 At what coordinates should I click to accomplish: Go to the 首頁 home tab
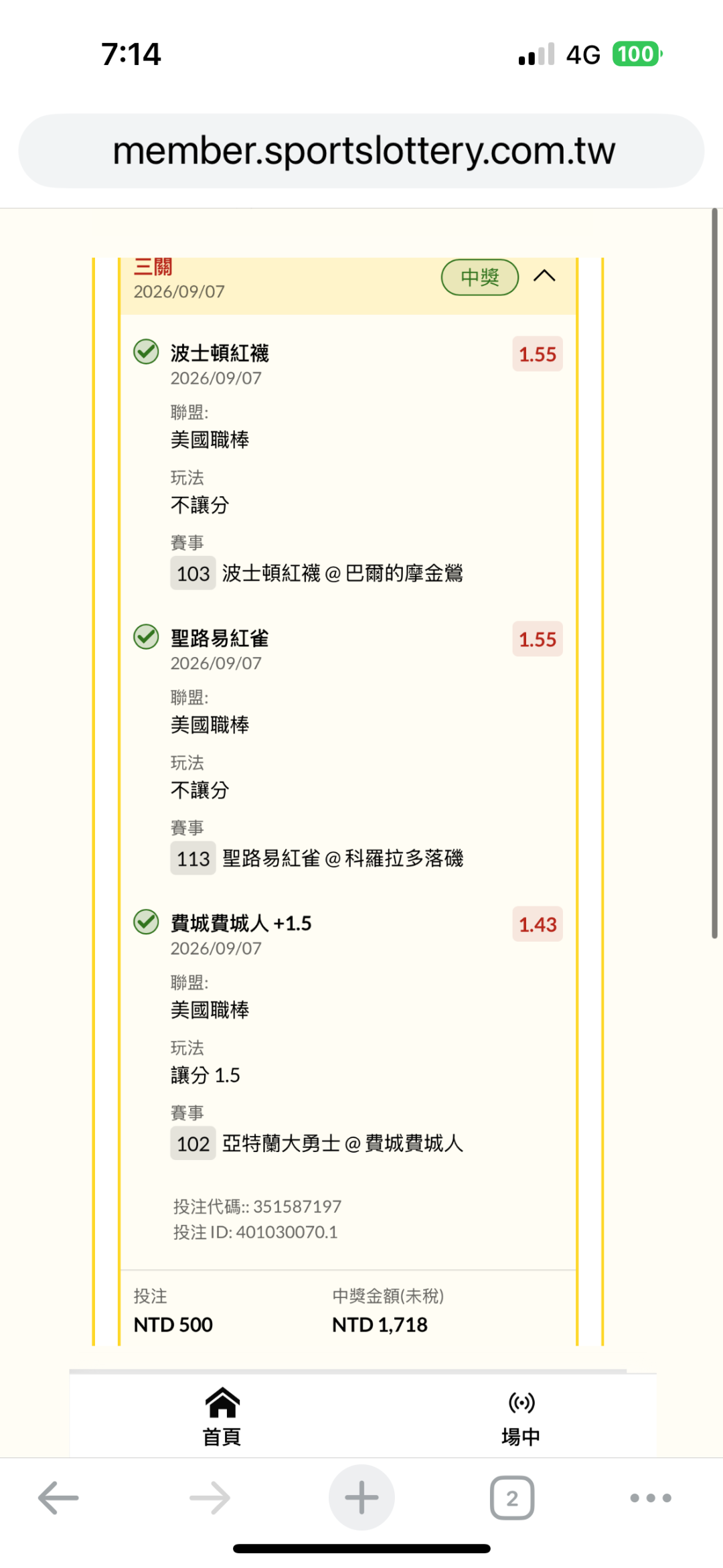222,1416
